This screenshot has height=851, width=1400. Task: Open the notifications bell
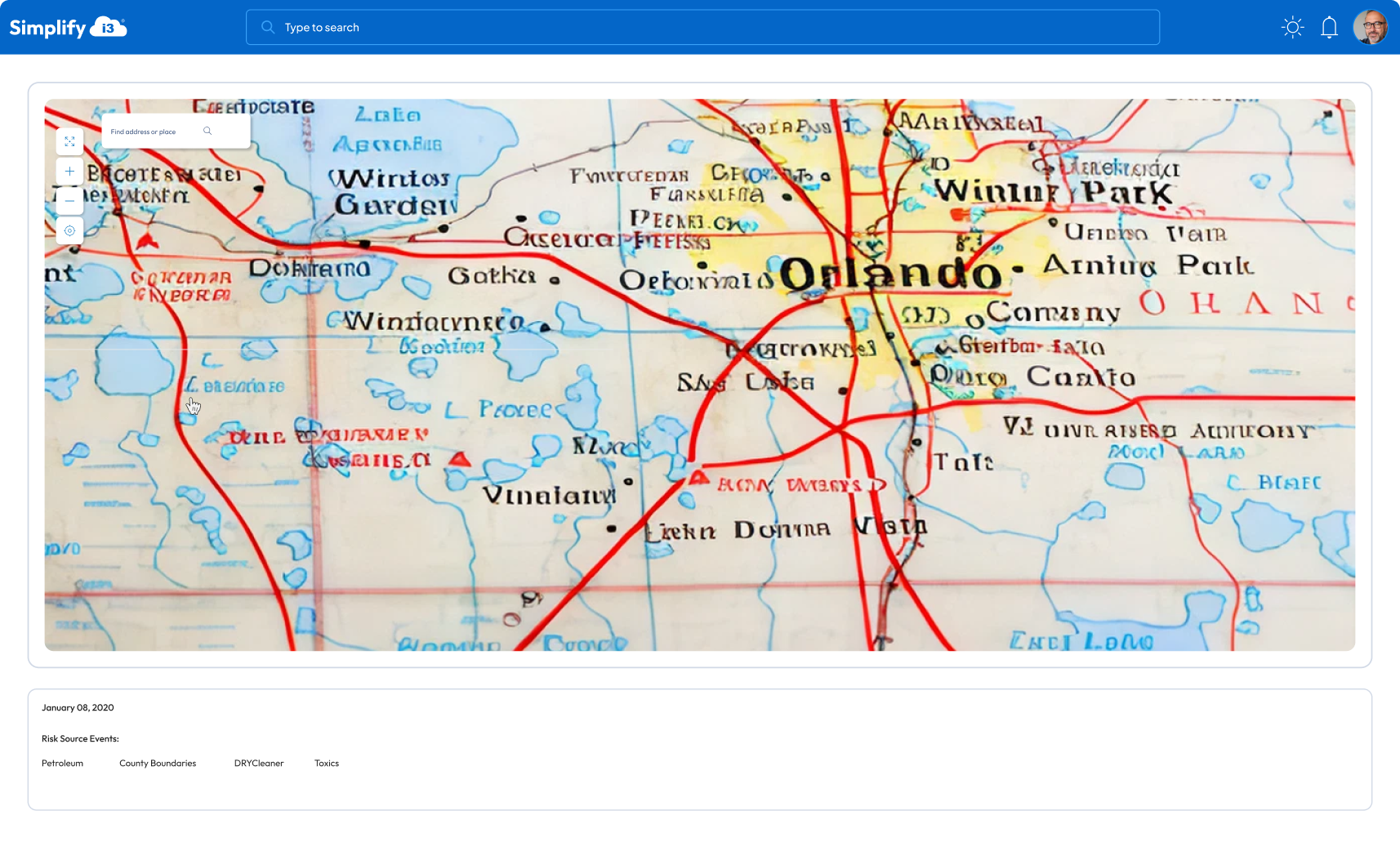click(1329, 28)
